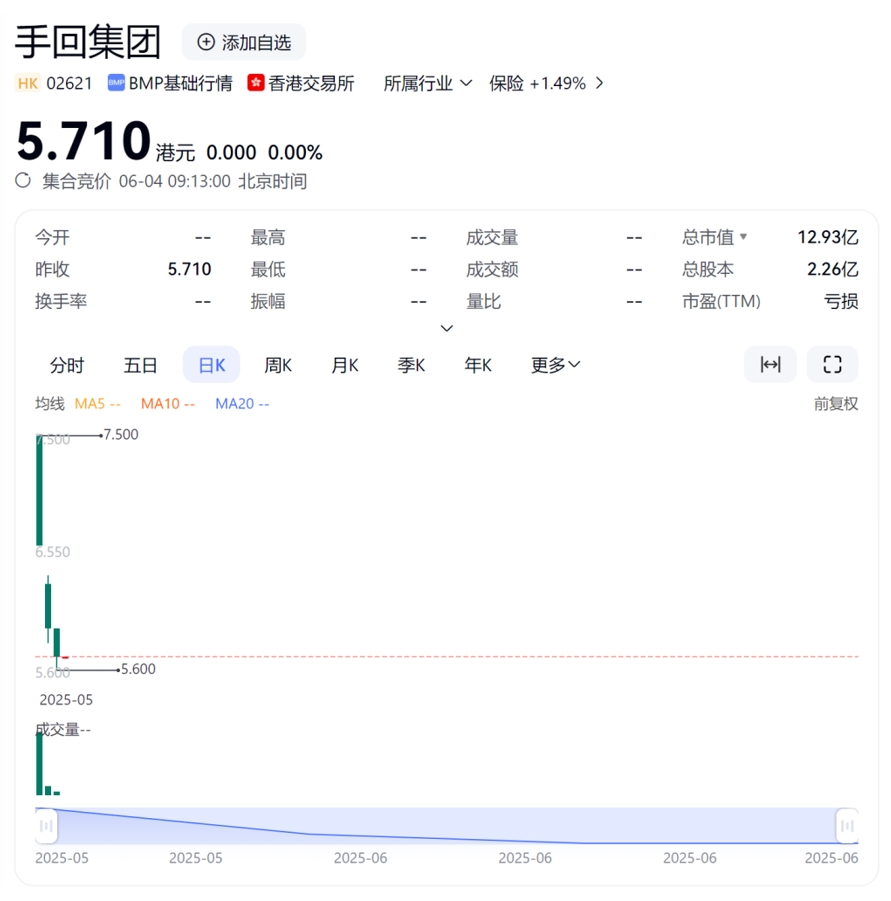The height and width of the screenshot is (901, 891).
Task: Open the 保险 +1.49% industry link
Action: pyautogui.click(x=546, y=84)
